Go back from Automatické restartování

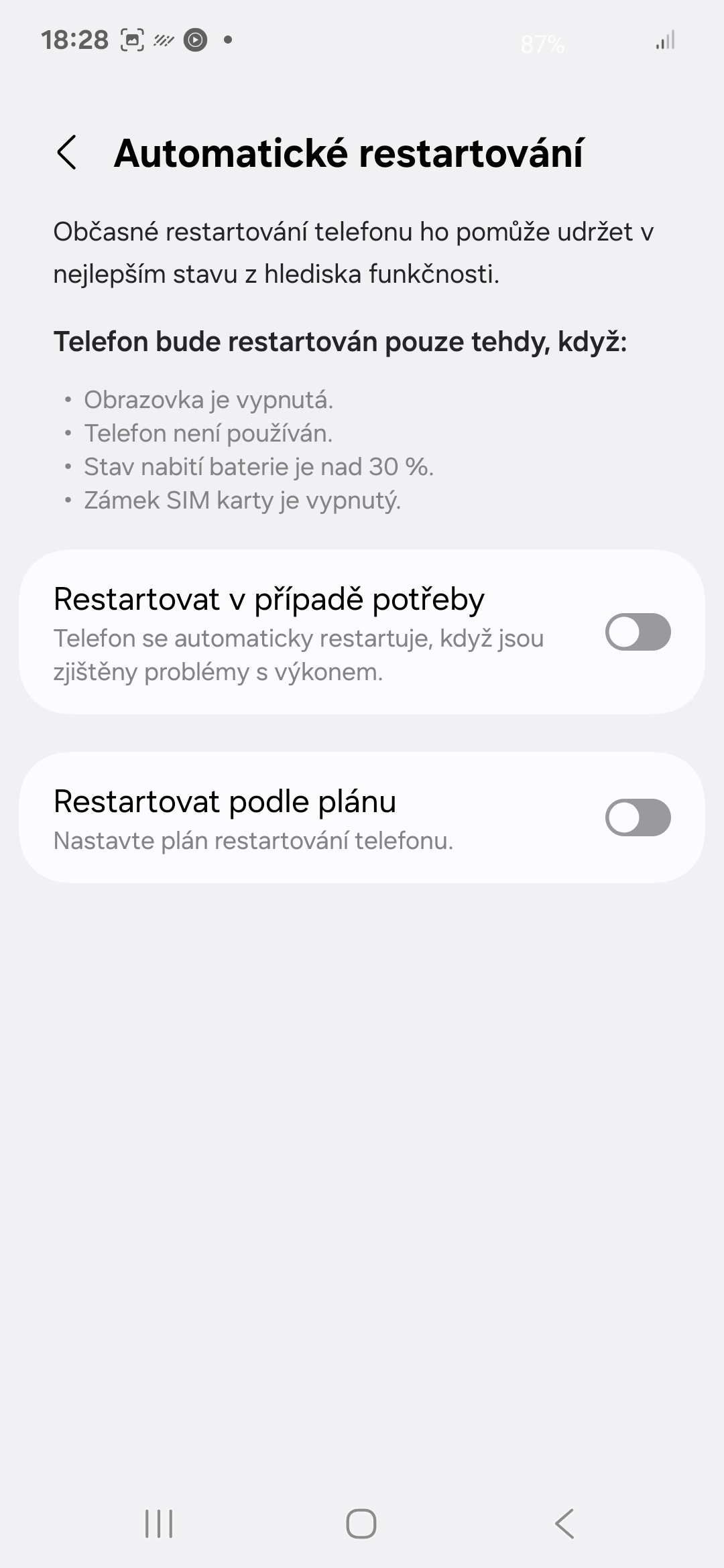(x=67, y=153)
